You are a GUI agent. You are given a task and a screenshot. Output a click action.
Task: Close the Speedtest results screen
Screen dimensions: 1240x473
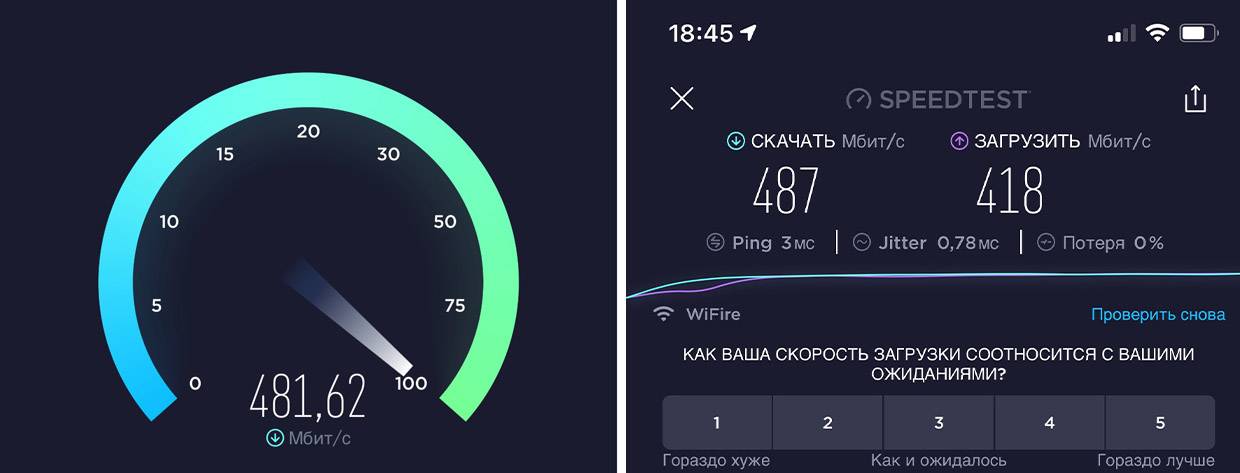[x=681, y=98]
